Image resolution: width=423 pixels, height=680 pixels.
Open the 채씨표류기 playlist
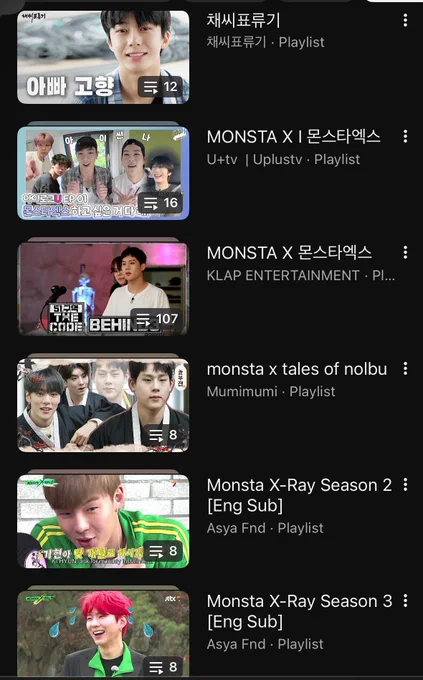[103, 57]
